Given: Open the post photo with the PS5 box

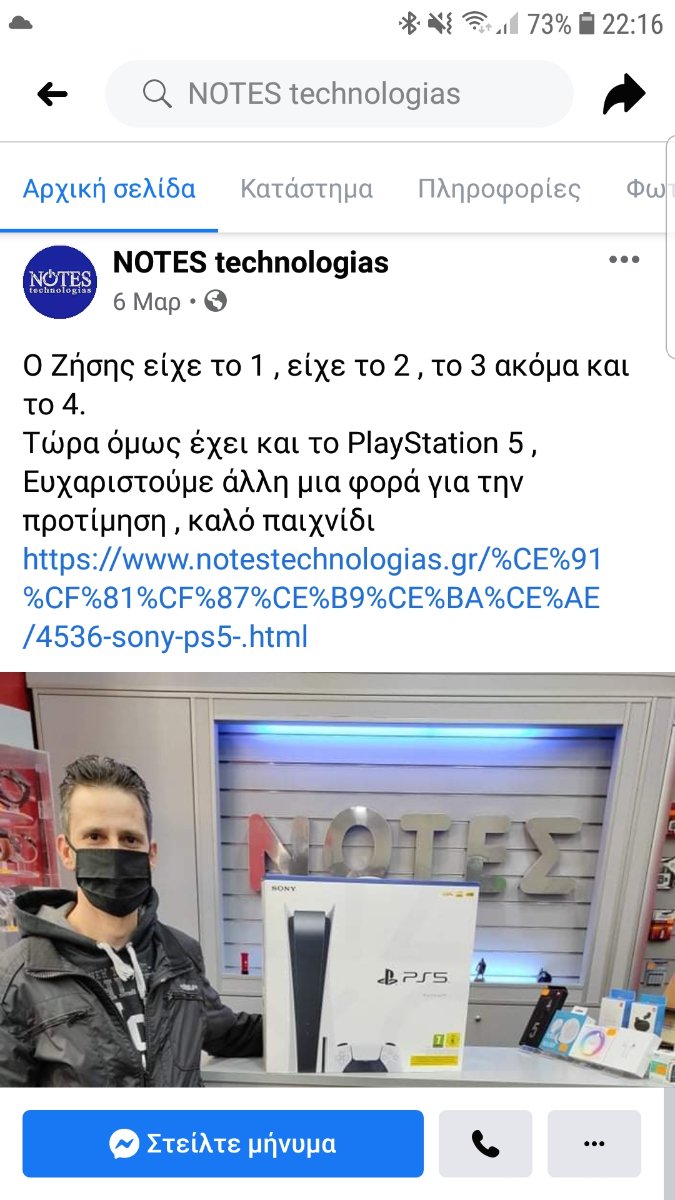Looking at the screenshot, I should click(x=337, y=879).
